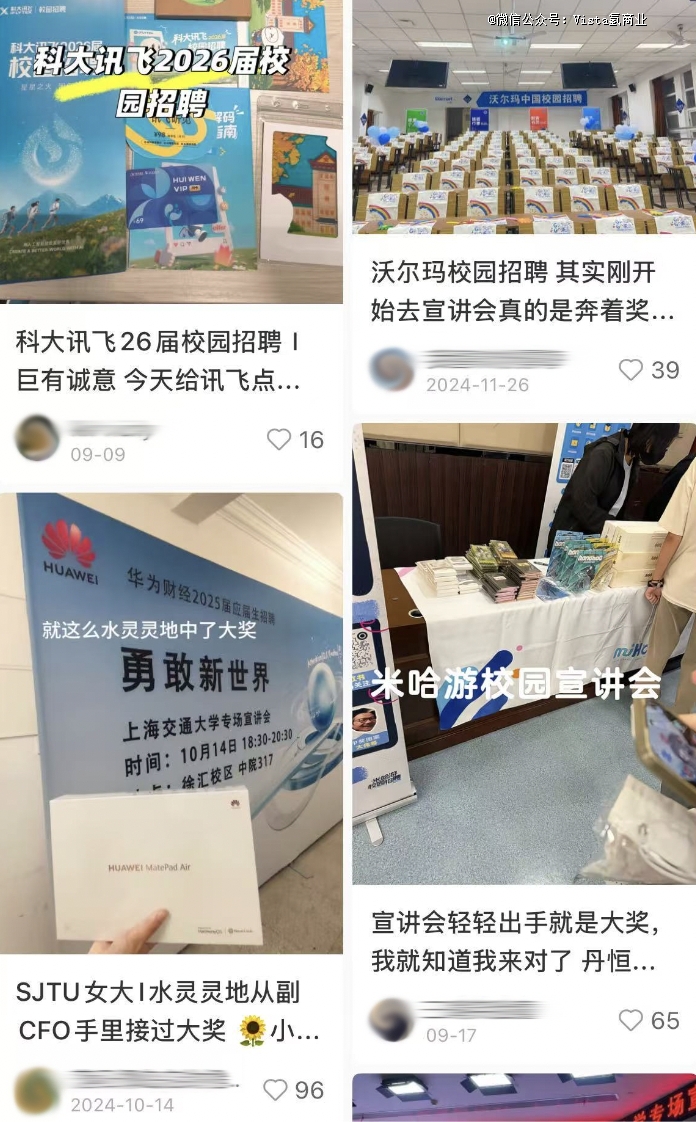Open author avatar on the 2024-11-26 沃尔玛 post
696x1122 pixels.
(x=392, y=370)
